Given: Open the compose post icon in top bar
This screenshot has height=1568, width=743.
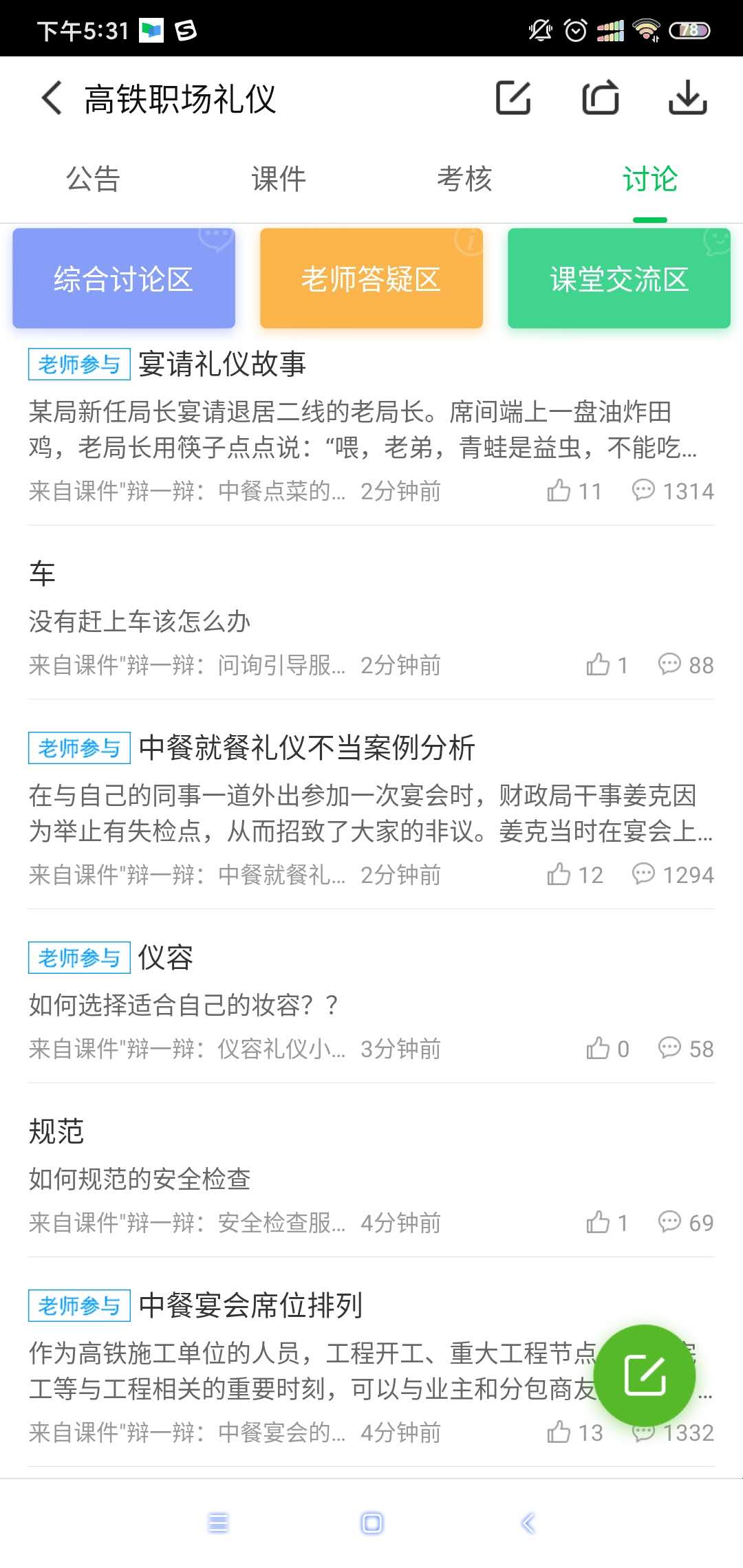Looking at the screenshot, I should 513,98.
